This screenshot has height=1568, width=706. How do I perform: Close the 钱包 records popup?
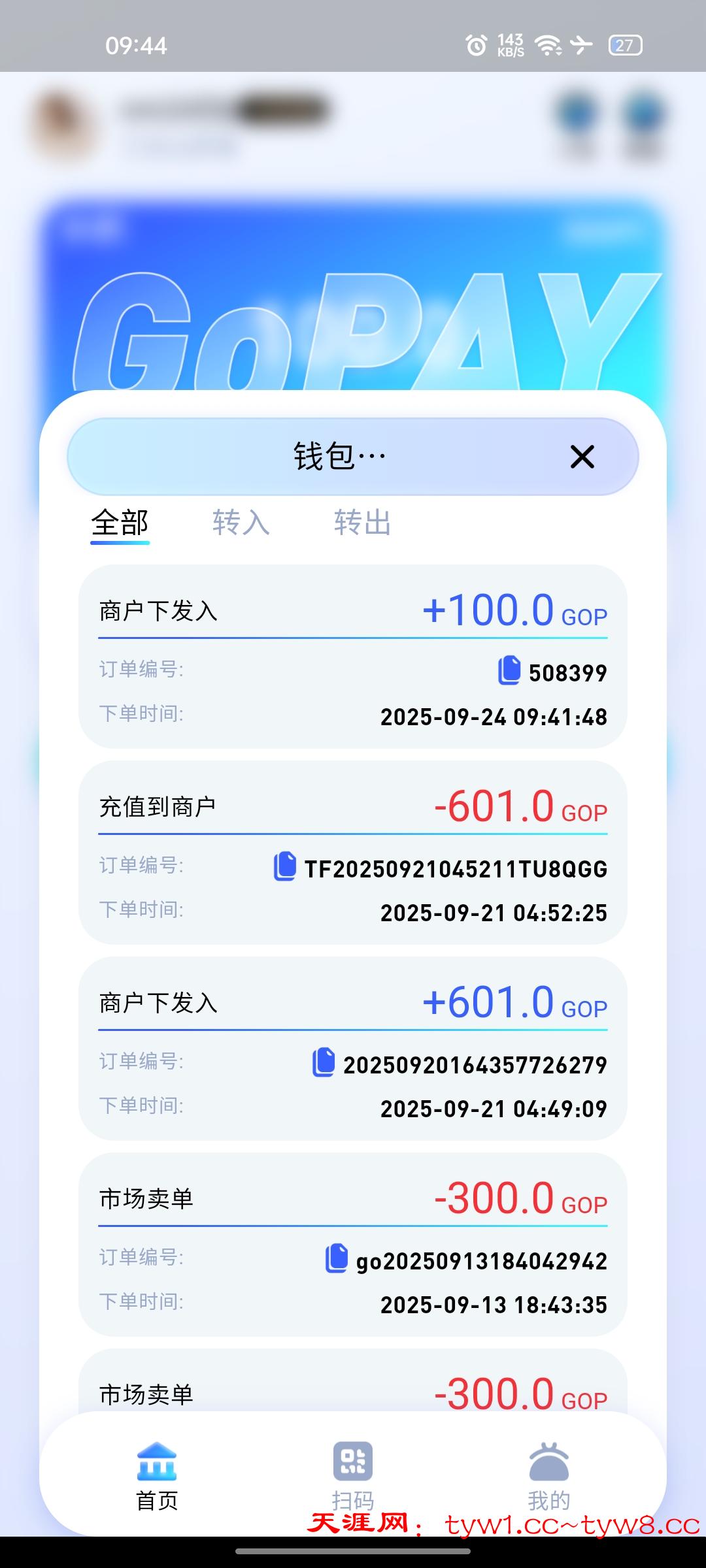[x=582, y=457]
